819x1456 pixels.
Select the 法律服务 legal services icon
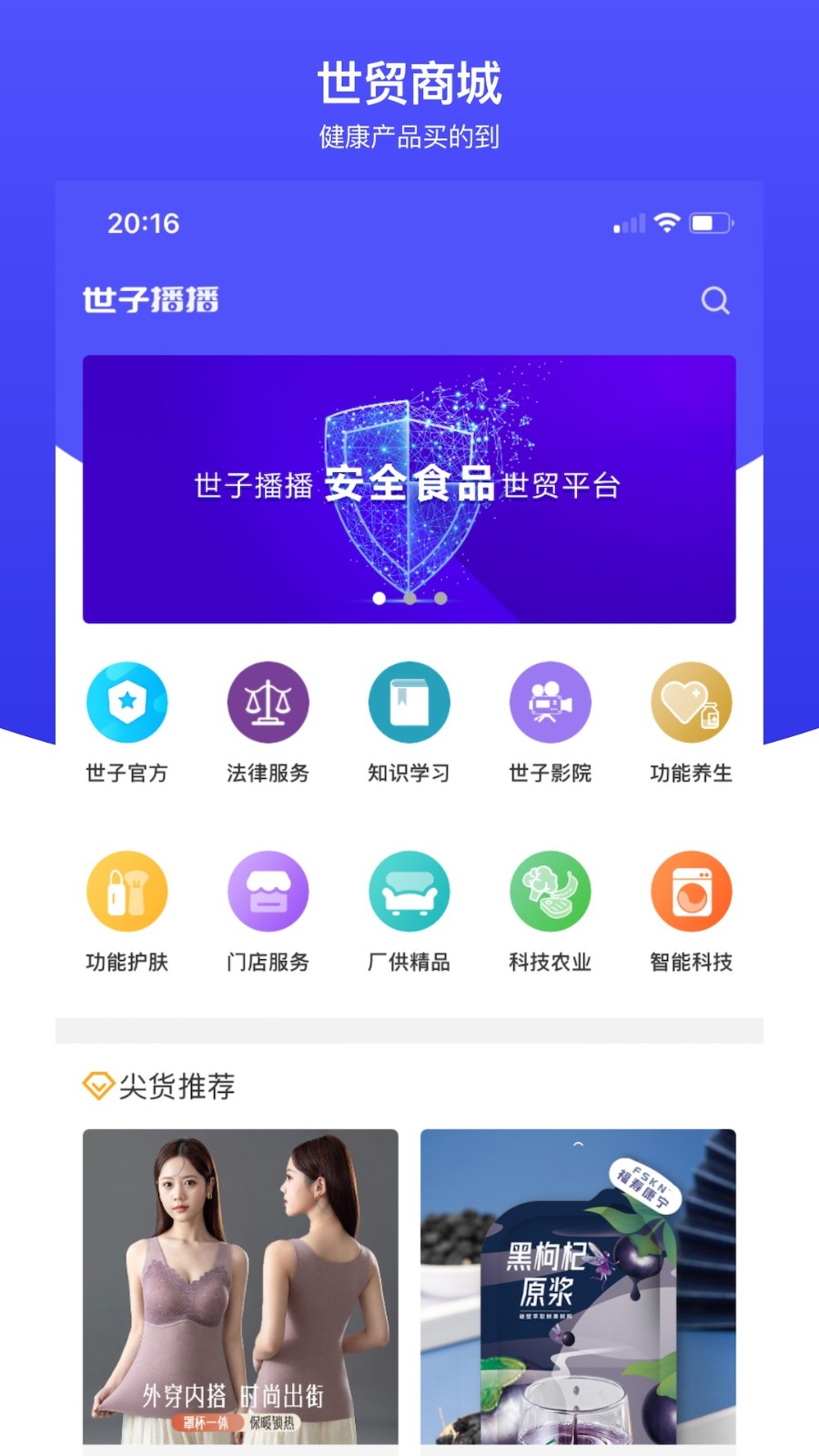(x=268, y=703)
